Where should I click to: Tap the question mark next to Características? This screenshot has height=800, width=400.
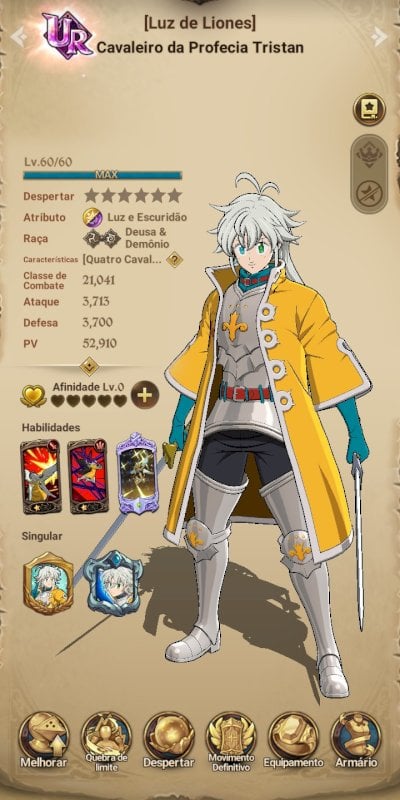[174, 259]
